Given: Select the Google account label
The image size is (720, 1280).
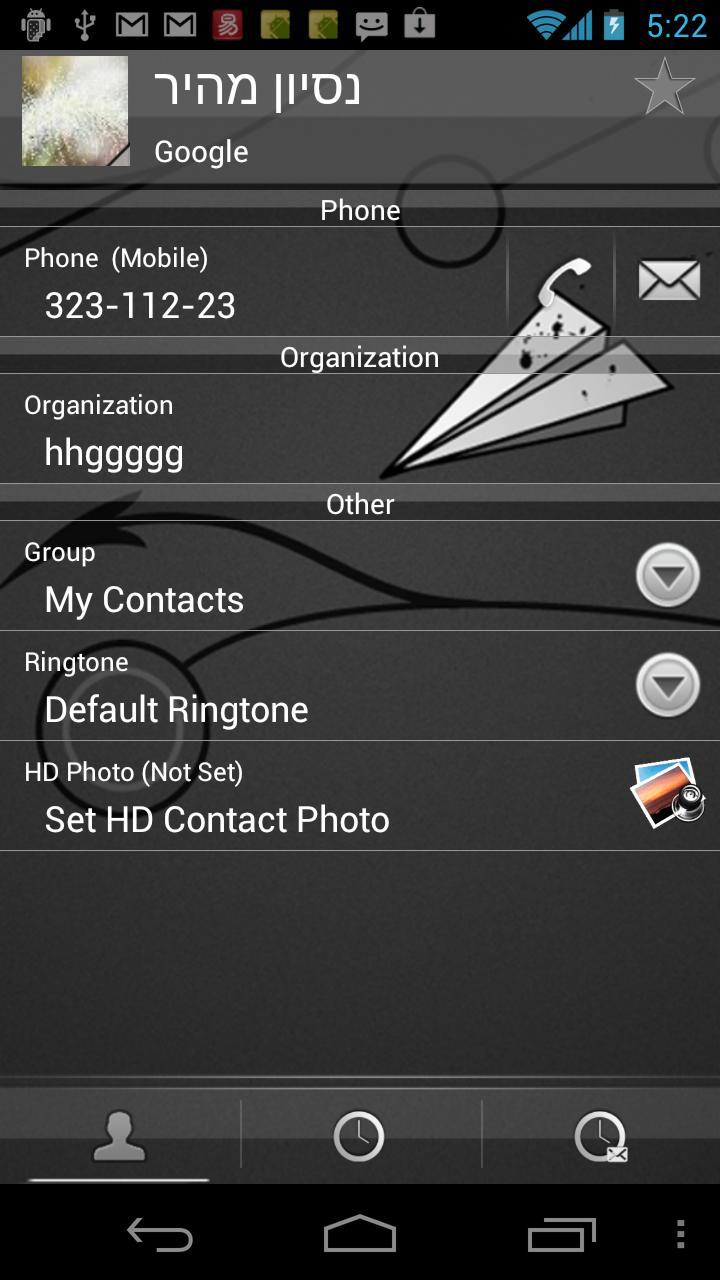Looking at the screenshot, I should (x=200, y=151).
